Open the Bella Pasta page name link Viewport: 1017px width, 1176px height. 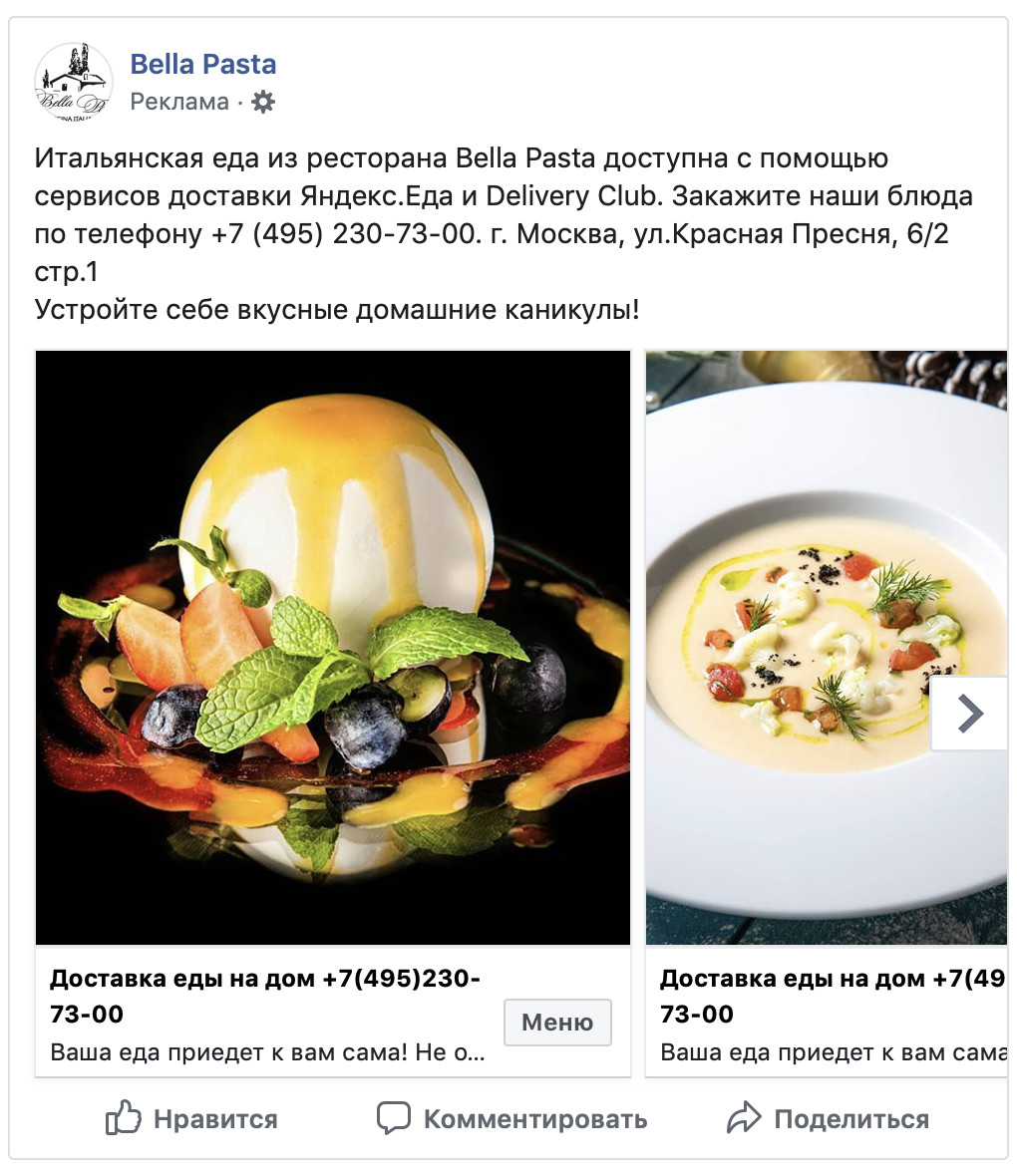202,64
